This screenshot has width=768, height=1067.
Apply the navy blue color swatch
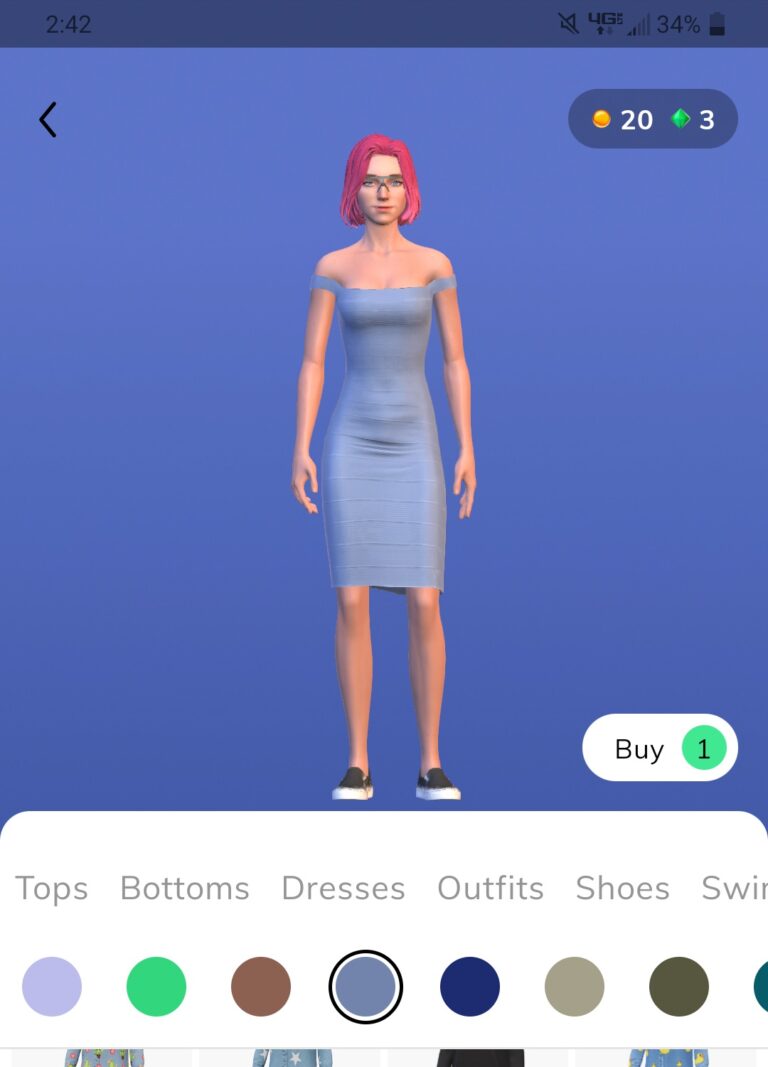[470, 986]
